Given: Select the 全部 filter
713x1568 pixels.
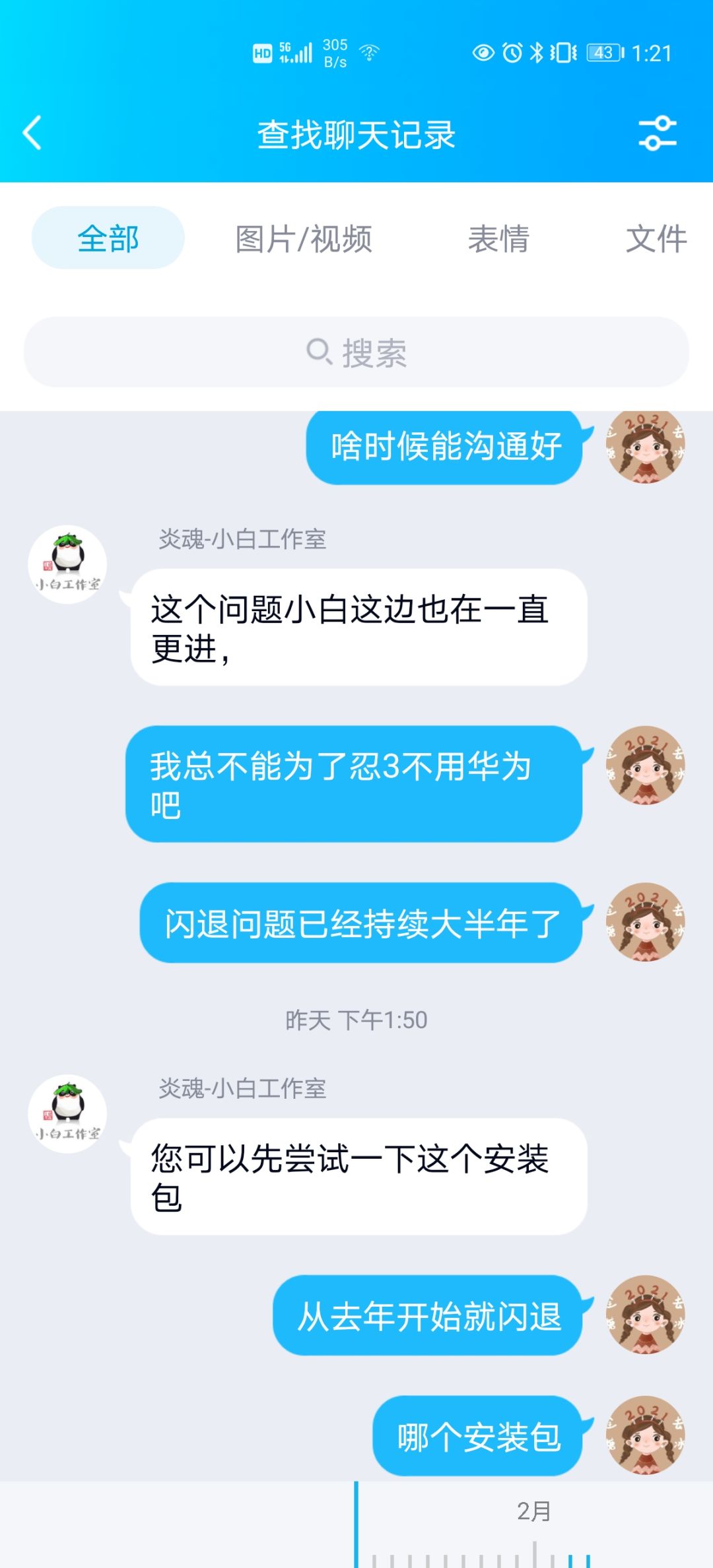Looking at the screenshot, I should (x=108, y=240).
